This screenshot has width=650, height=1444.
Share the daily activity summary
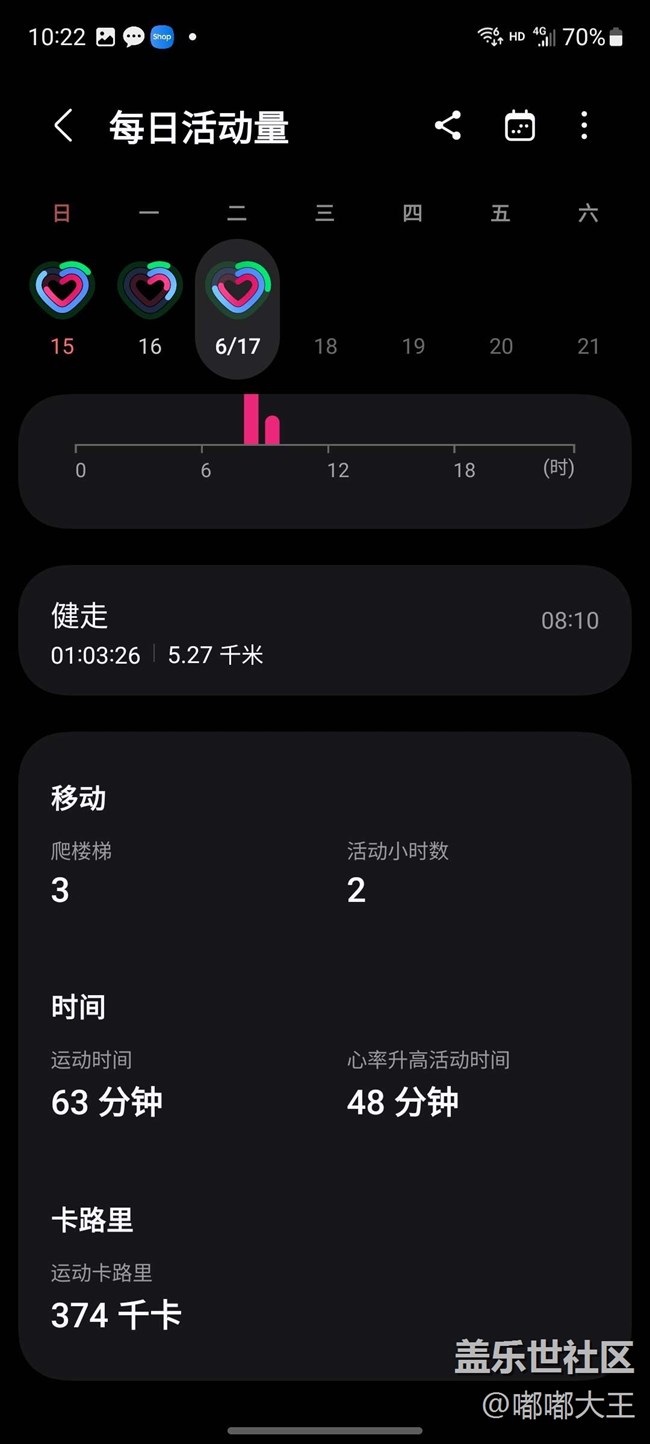click(447, 126)
